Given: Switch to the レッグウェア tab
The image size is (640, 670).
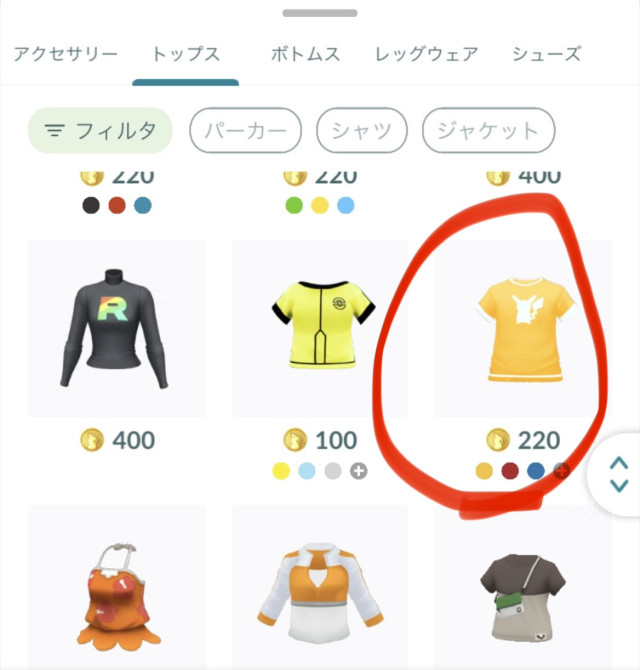Looking at the screenshot, I should [x=427, y=54].
